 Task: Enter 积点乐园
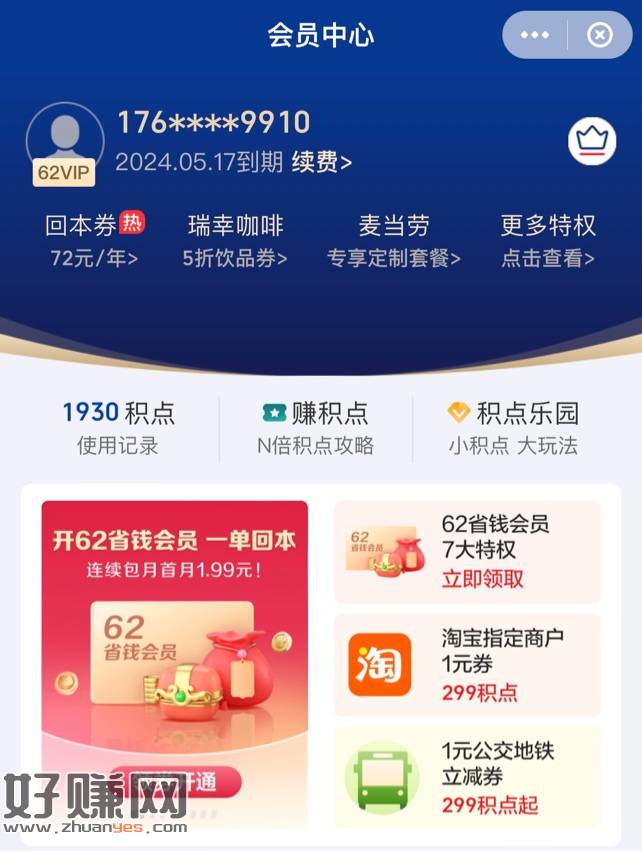[513, 428]
